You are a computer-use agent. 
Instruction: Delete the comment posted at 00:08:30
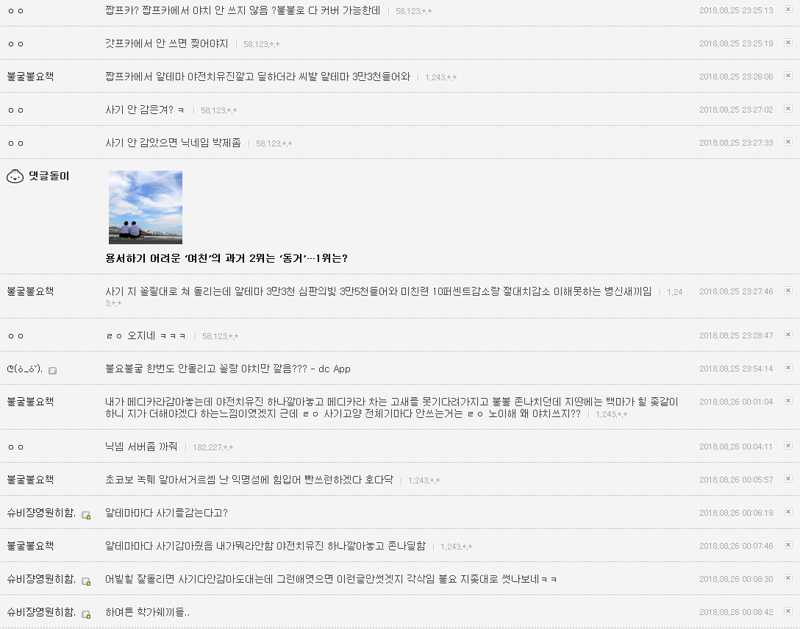click(788, 578)
